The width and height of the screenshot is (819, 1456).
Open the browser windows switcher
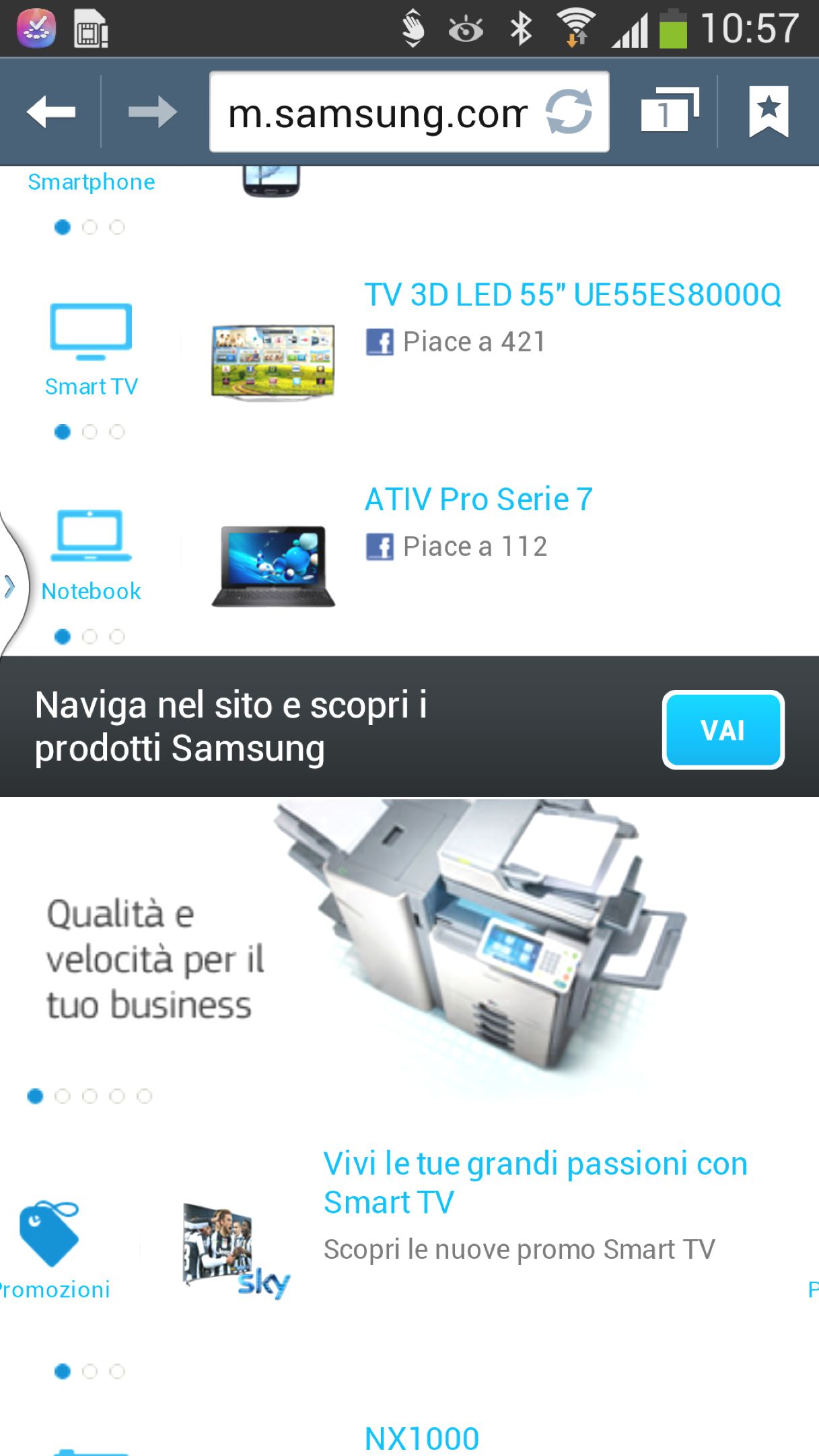coord(668,110)
